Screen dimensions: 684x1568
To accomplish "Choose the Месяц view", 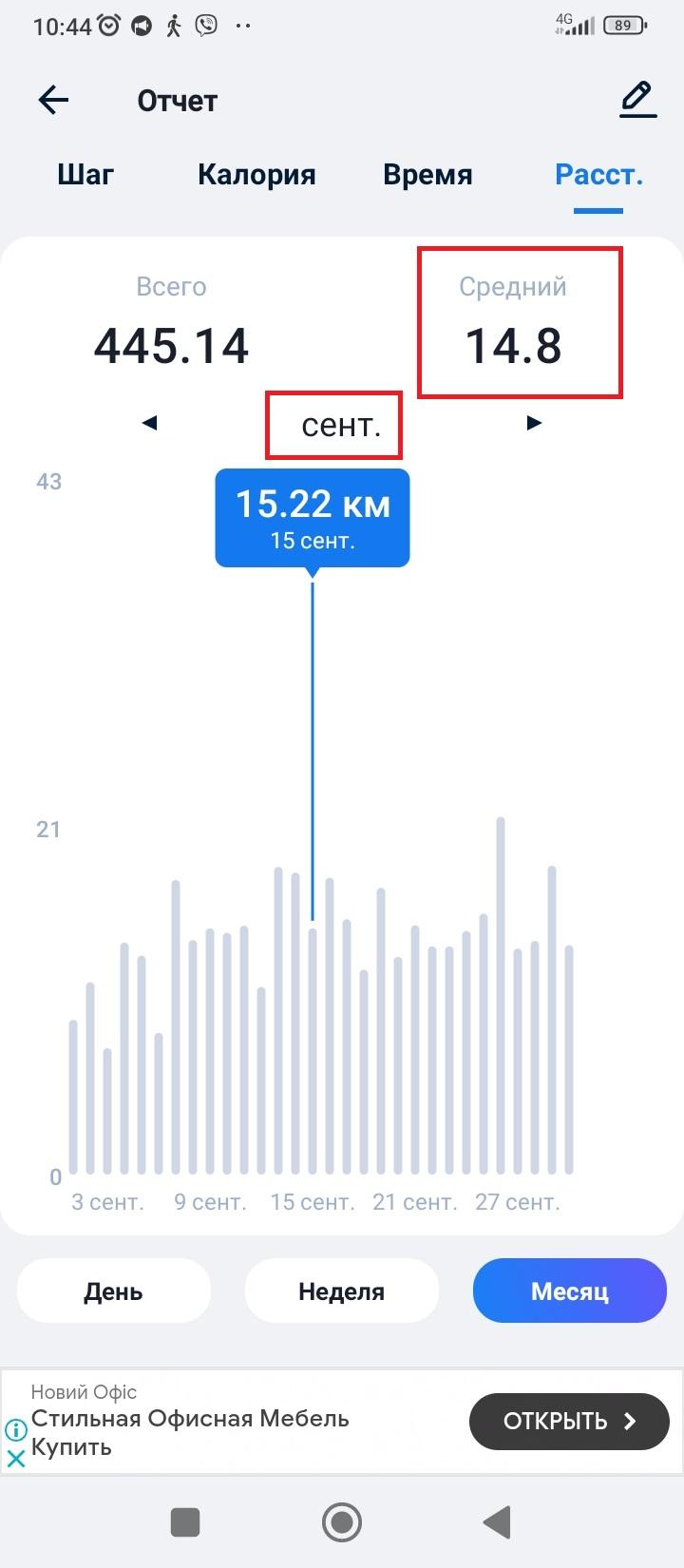I will (570, 1291).
